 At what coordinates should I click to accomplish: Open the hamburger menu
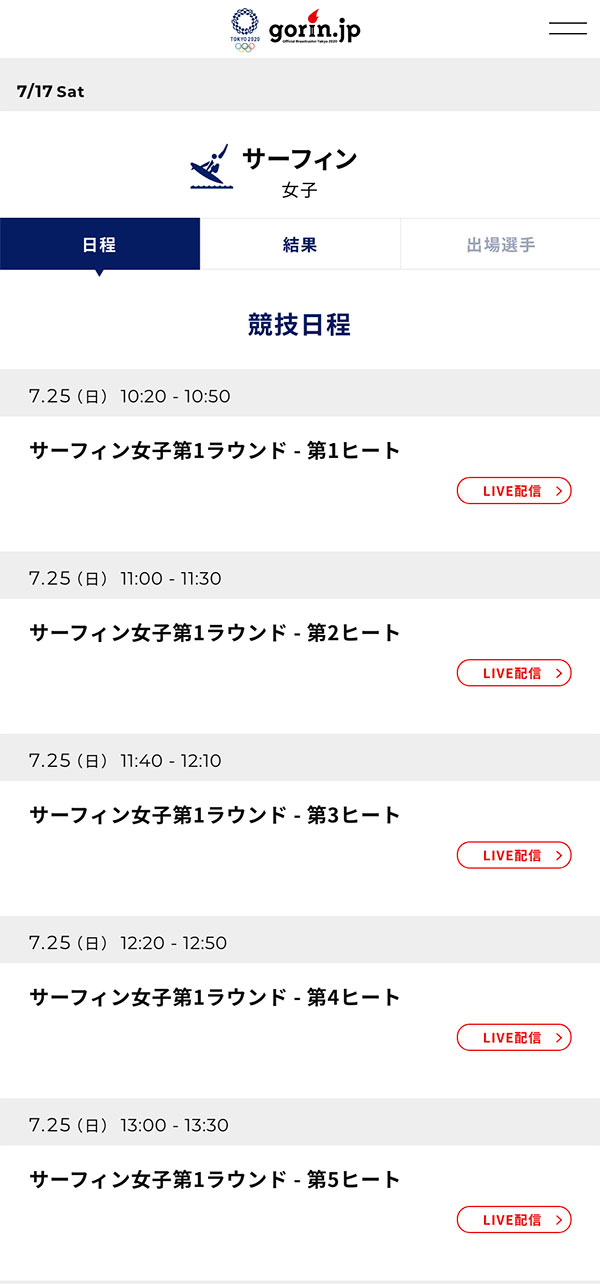click(567, 28)
